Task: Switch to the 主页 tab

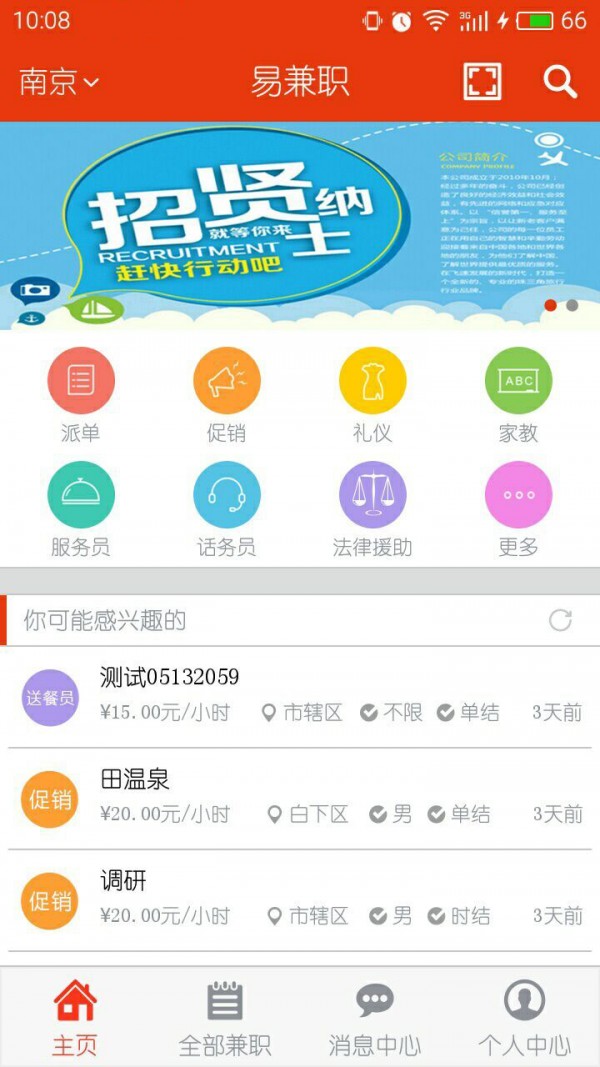Action: pyautogui.click(x=75, y=1017)
